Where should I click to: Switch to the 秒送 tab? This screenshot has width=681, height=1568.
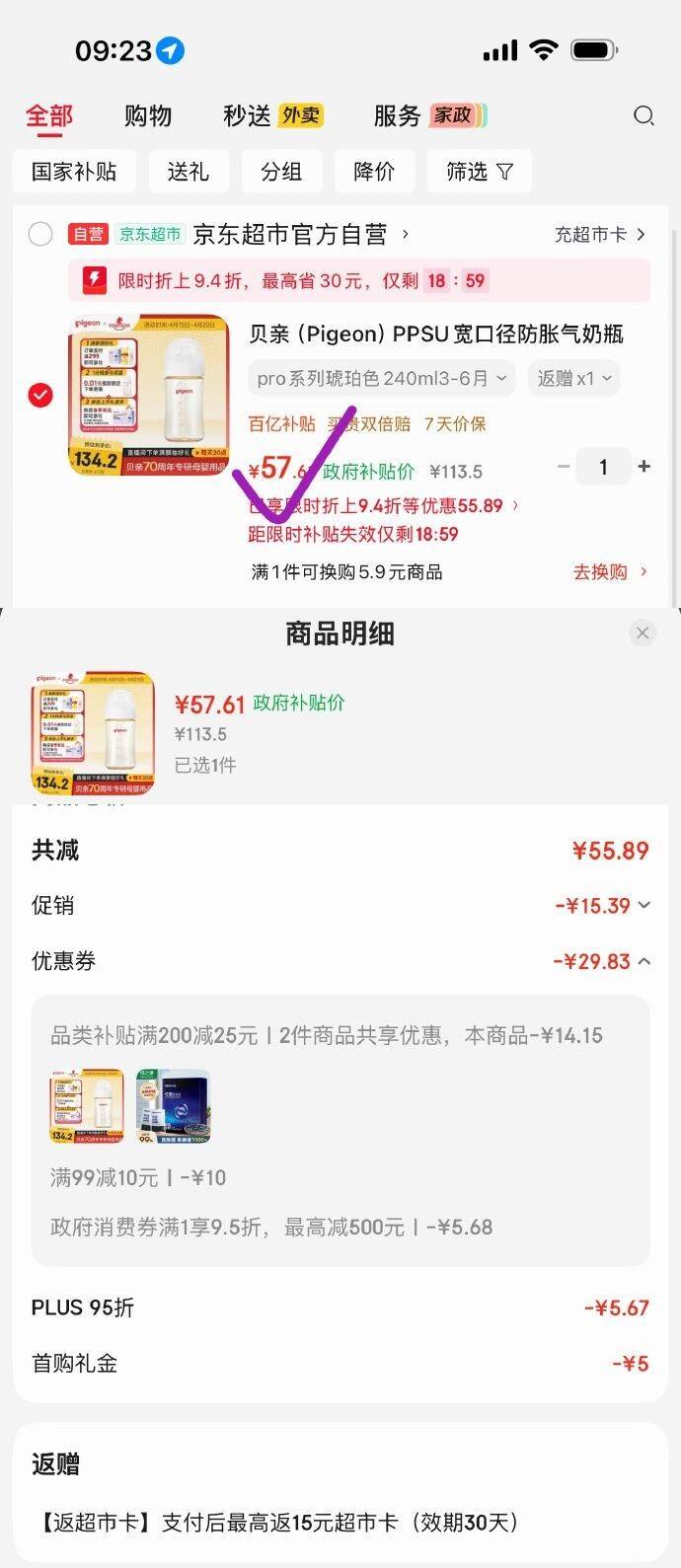(247, 116)
